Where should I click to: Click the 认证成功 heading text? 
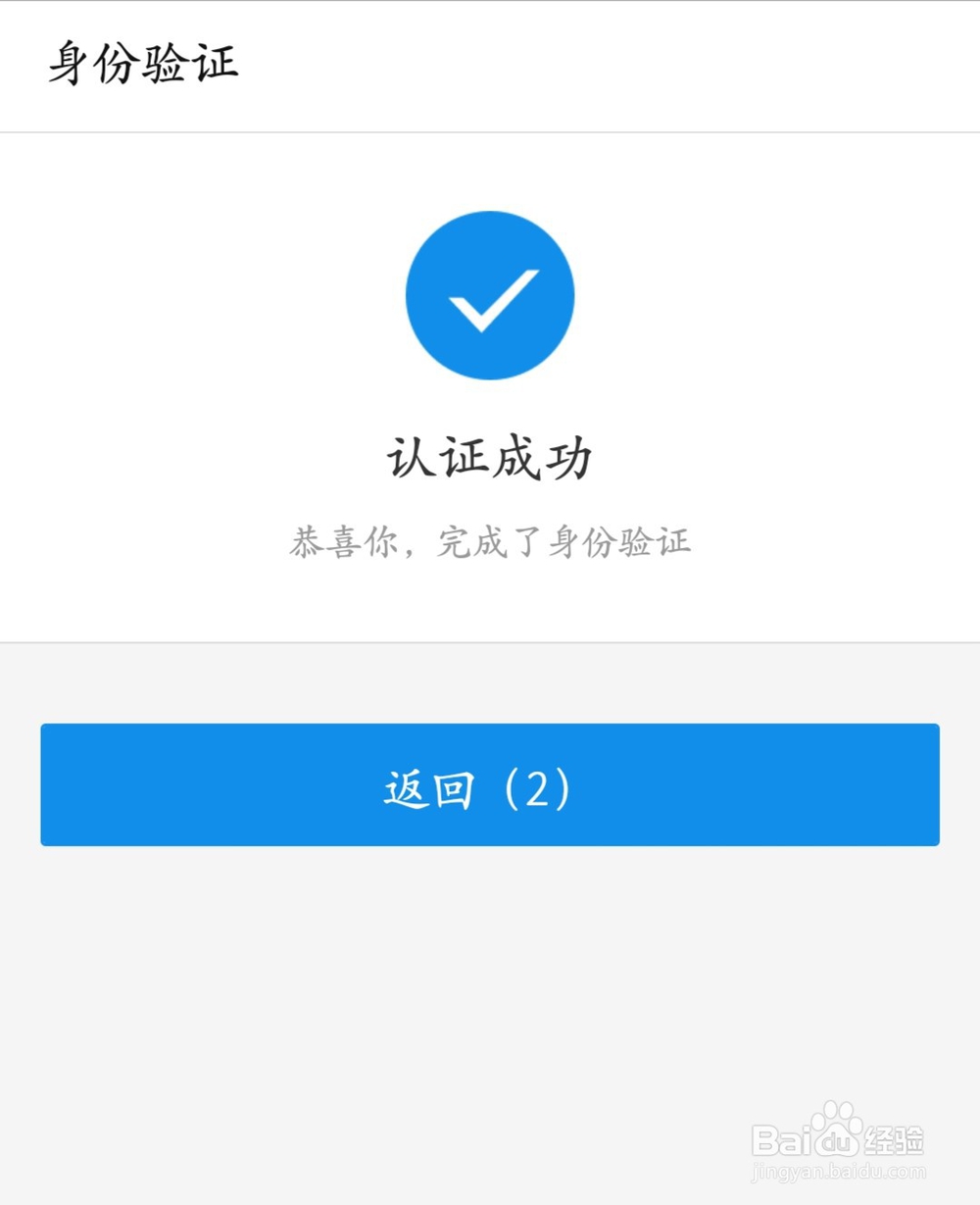pyautogui.click(x=488, y=456)
